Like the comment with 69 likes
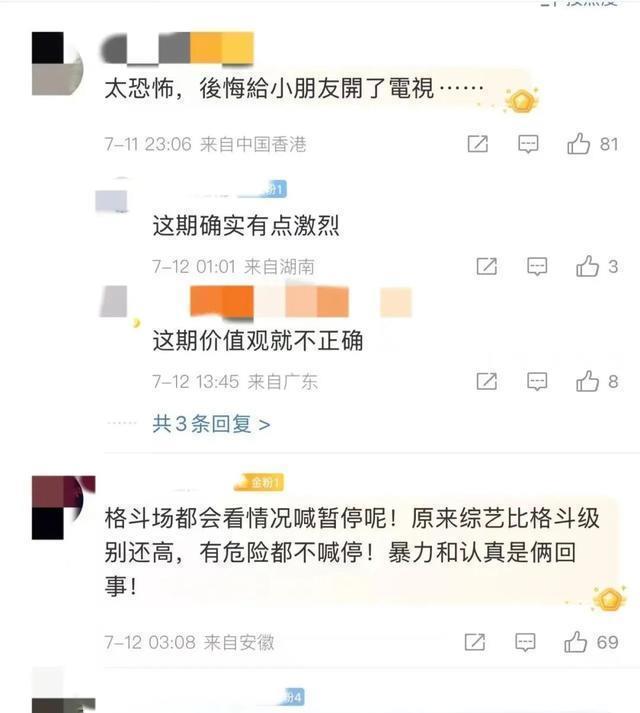 click(577, 641)
